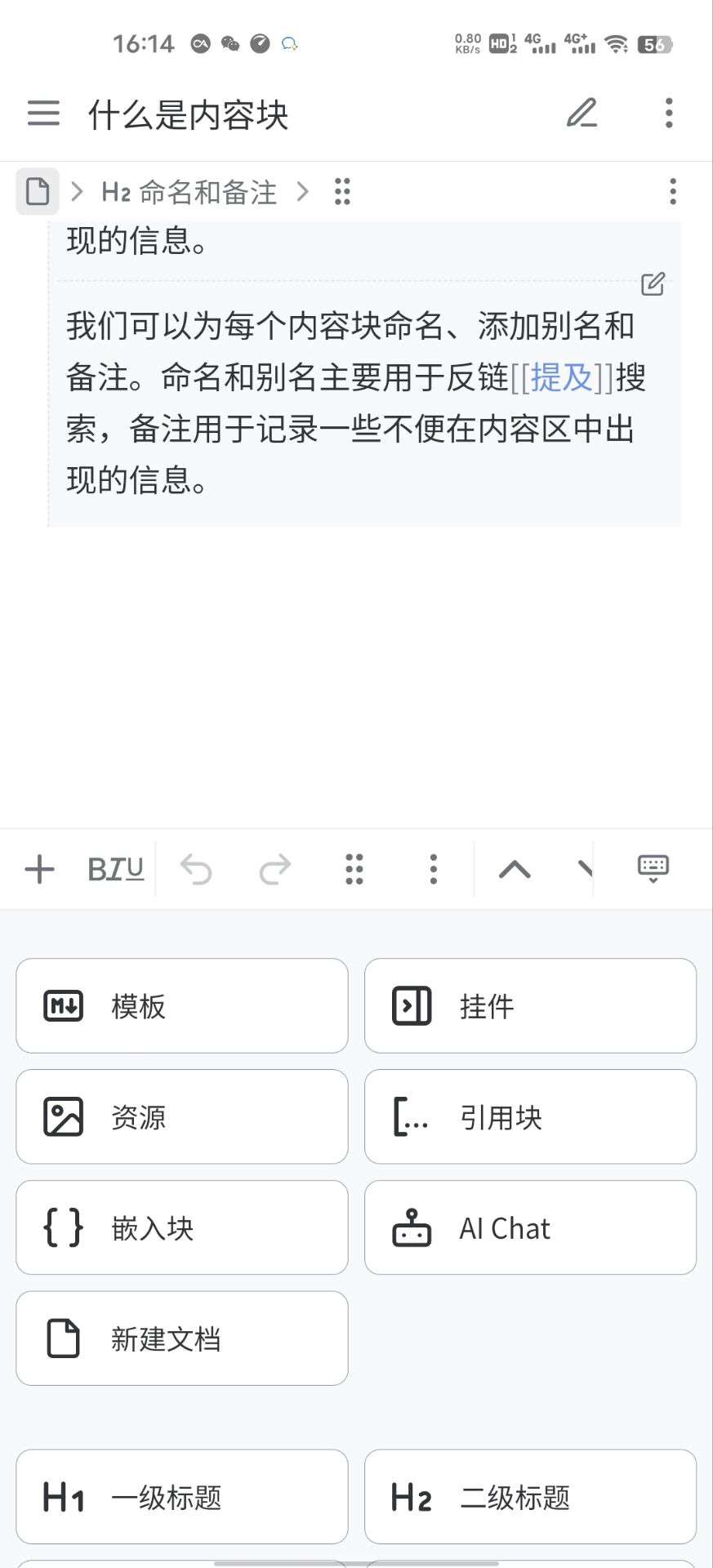Create a 新建文档 new document
This screenshot has height=1568, width=713.
182,1339
